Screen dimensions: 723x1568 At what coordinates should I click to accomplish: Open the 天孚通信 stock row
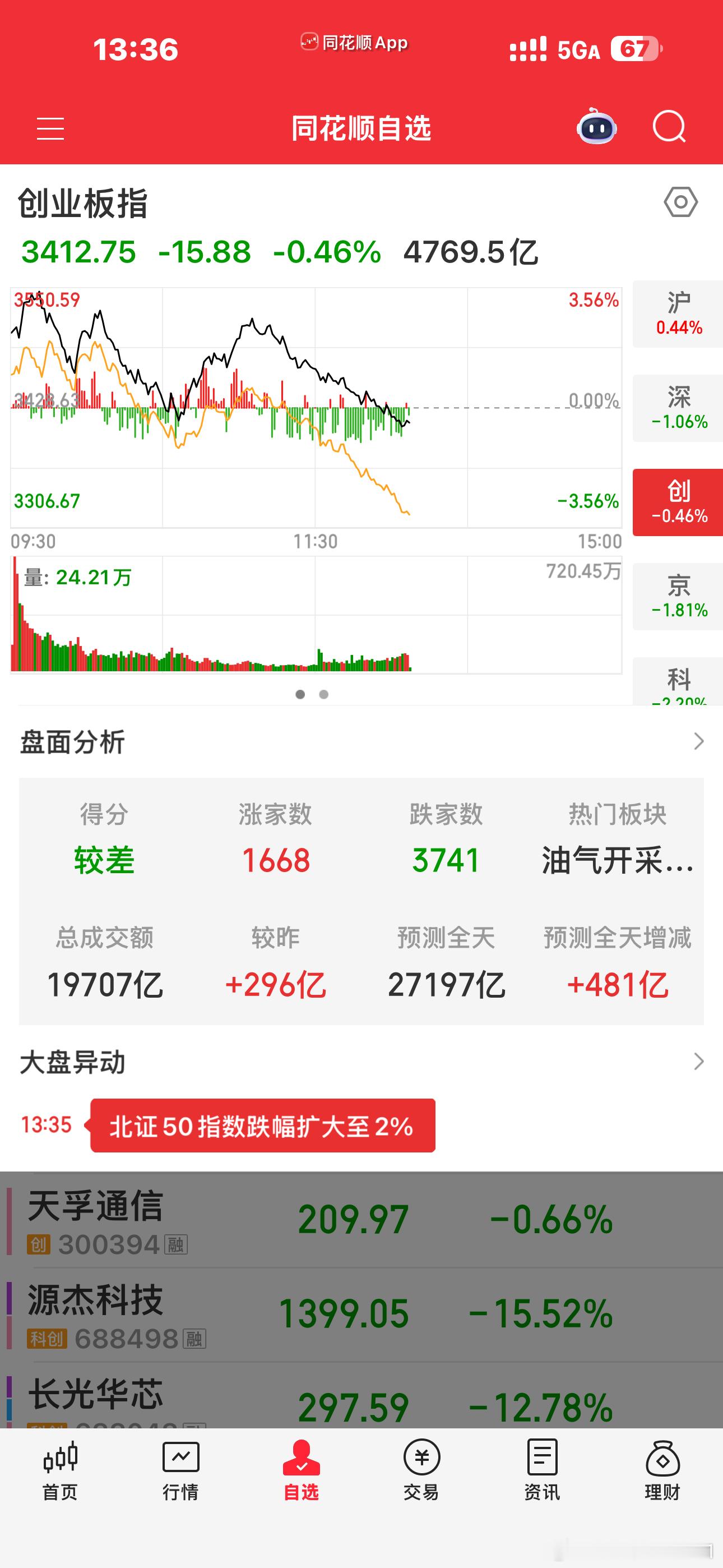coord(361,1220)
